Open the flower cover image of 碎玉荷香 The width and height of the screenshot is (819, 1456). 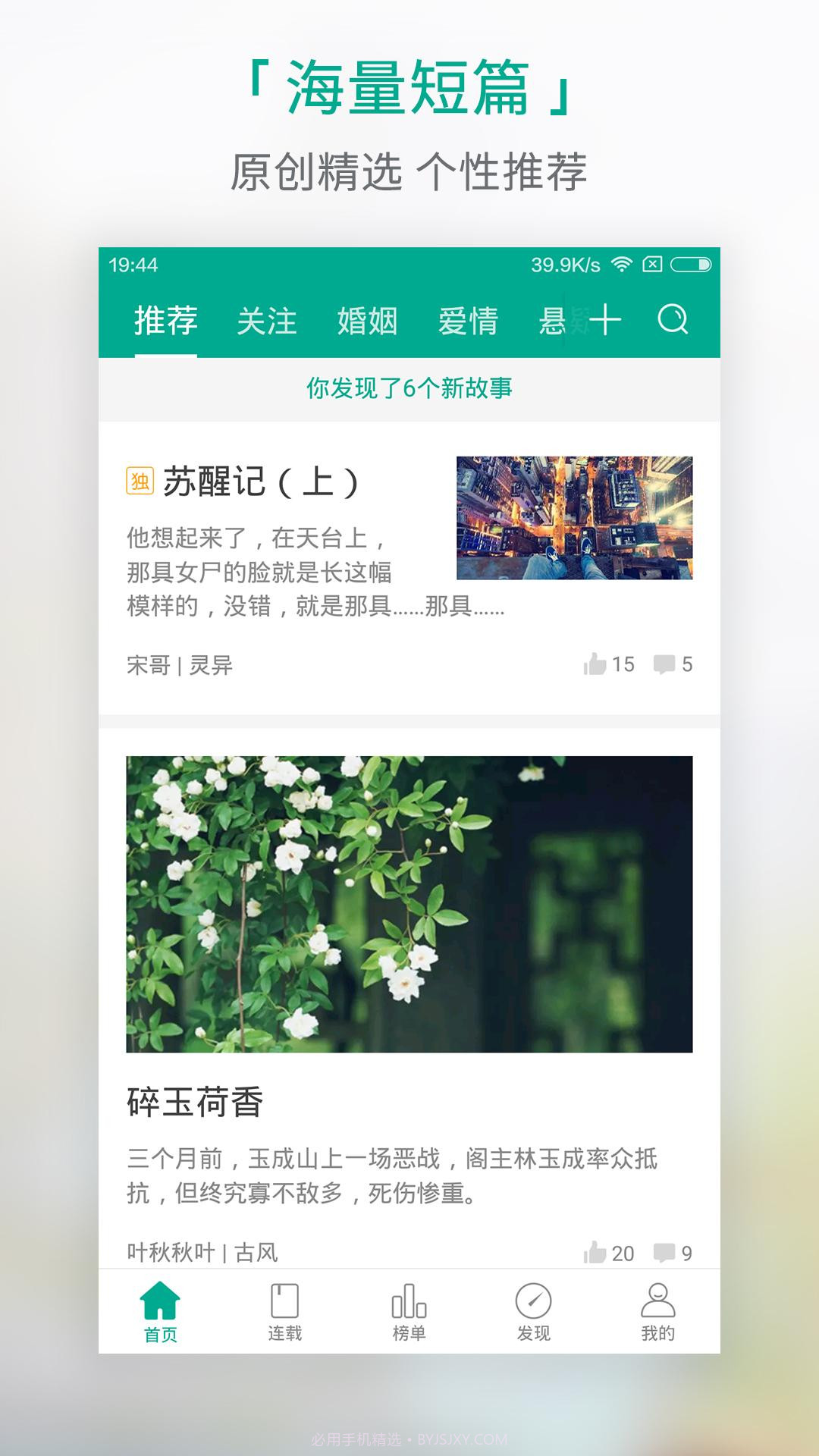409,902
